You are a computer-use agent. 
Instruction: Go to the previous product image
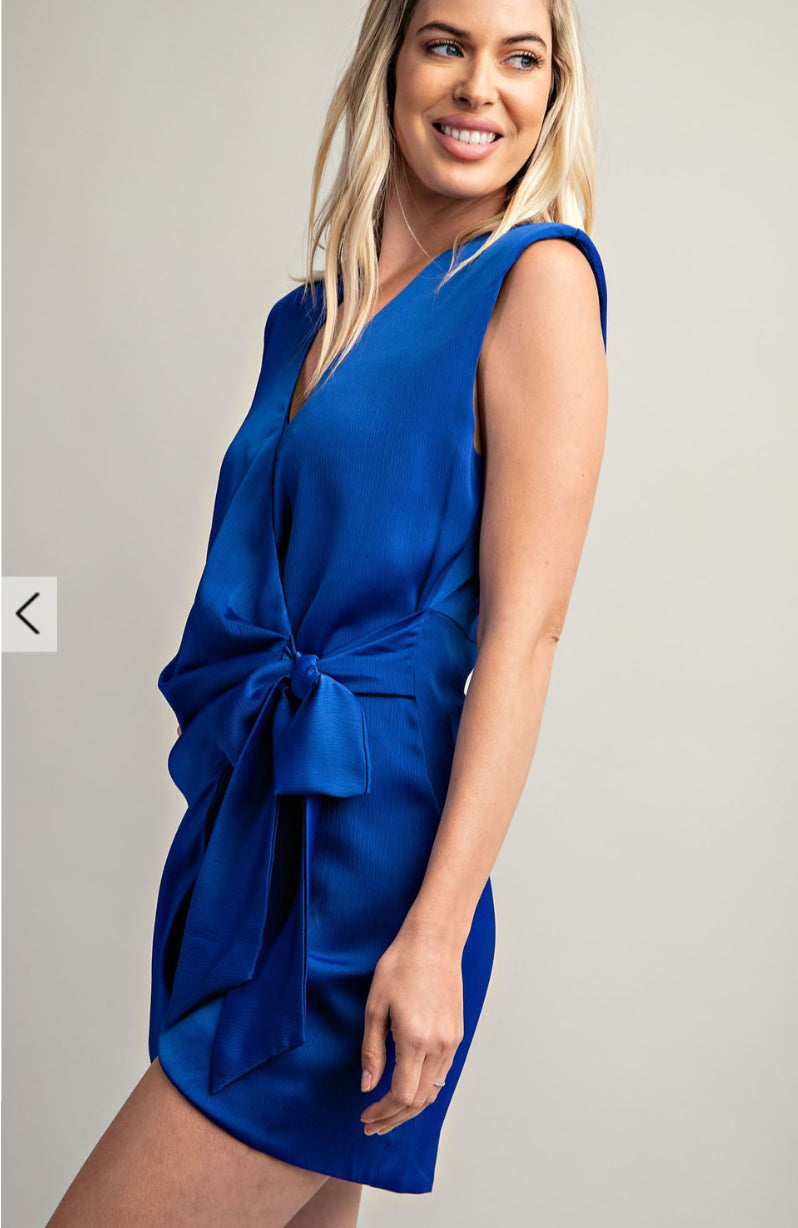tap(28, 613)
